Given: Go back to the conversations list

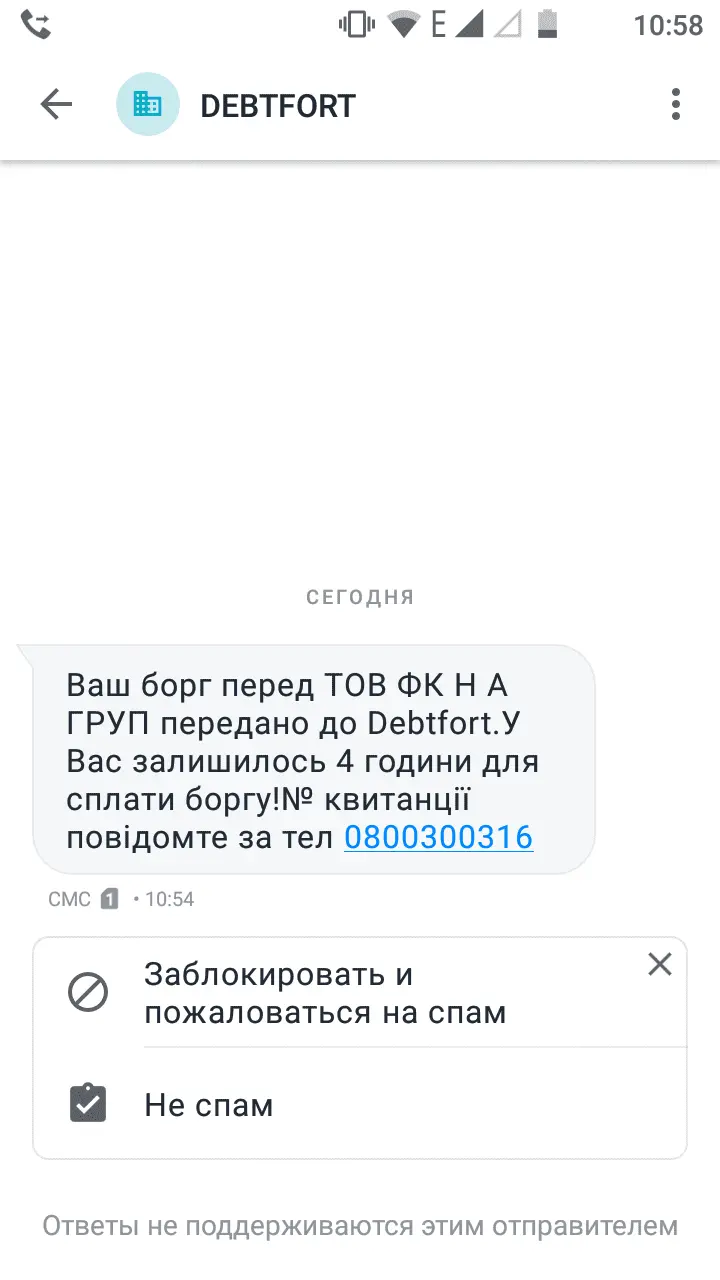Looking at the screenshot, I should tap(56, 105).
